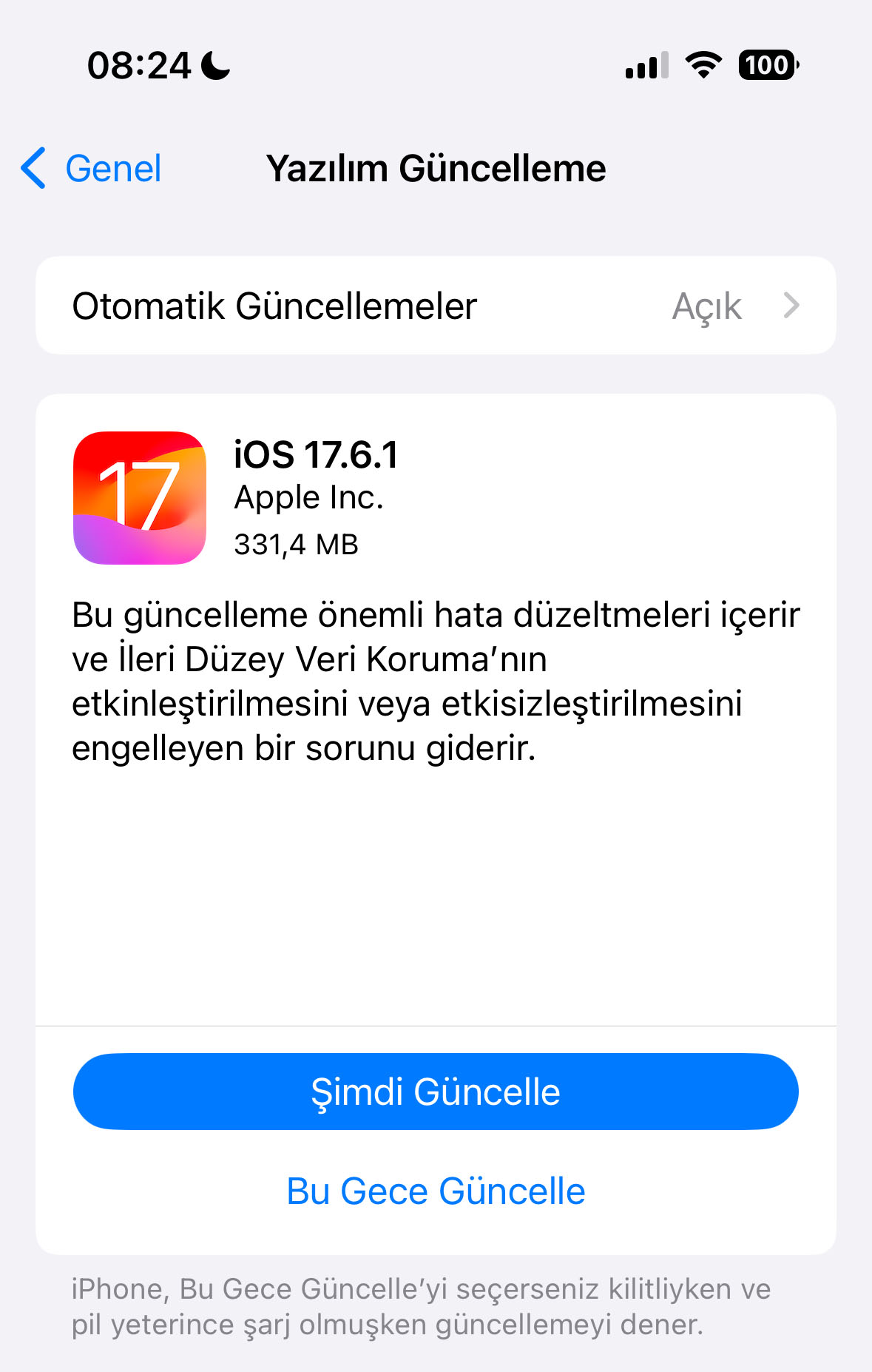The image size is (872, 1372).
Task: Open Otomatik Güncellemeler settings row
Action: click(435, 306)
